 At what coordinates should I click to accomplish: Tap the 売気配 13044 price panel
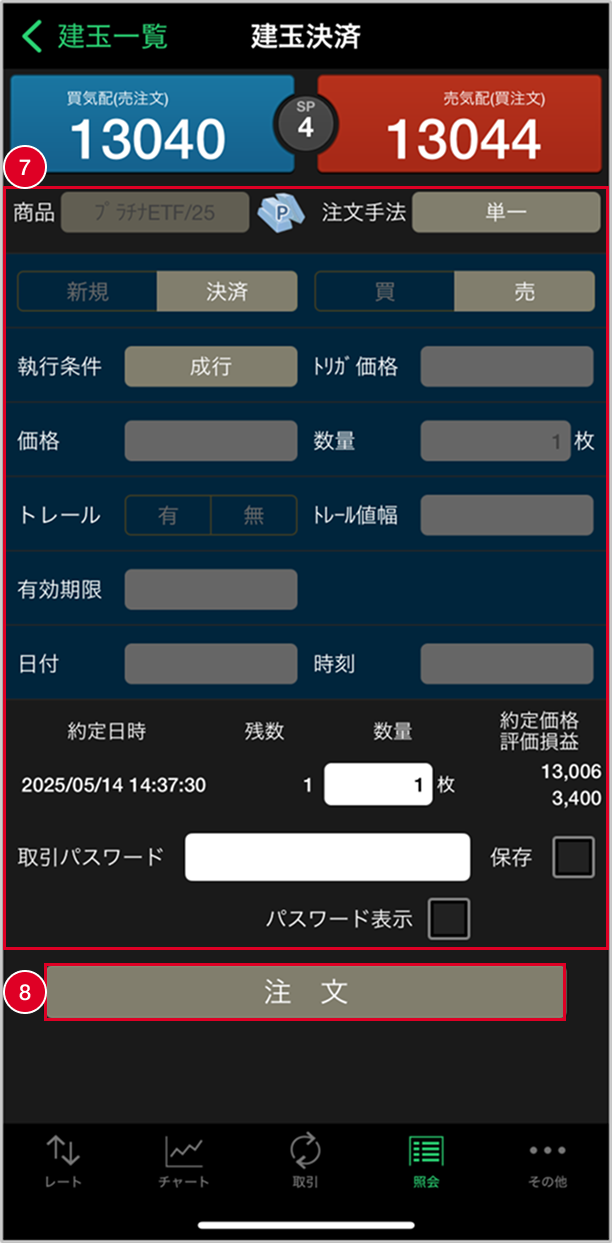pos(460,124)
